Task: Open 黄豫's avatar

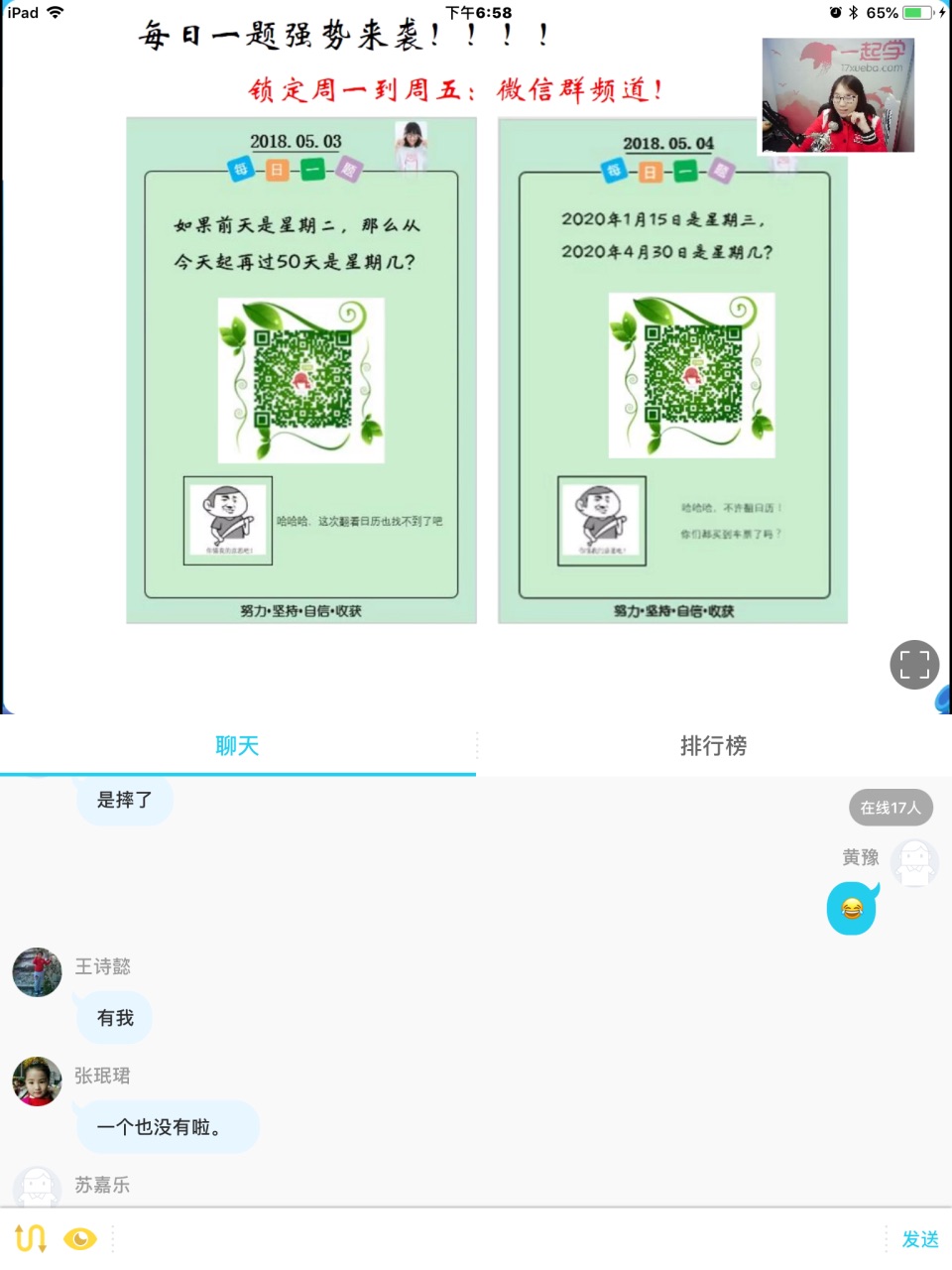Action: [x=914, y=862]
